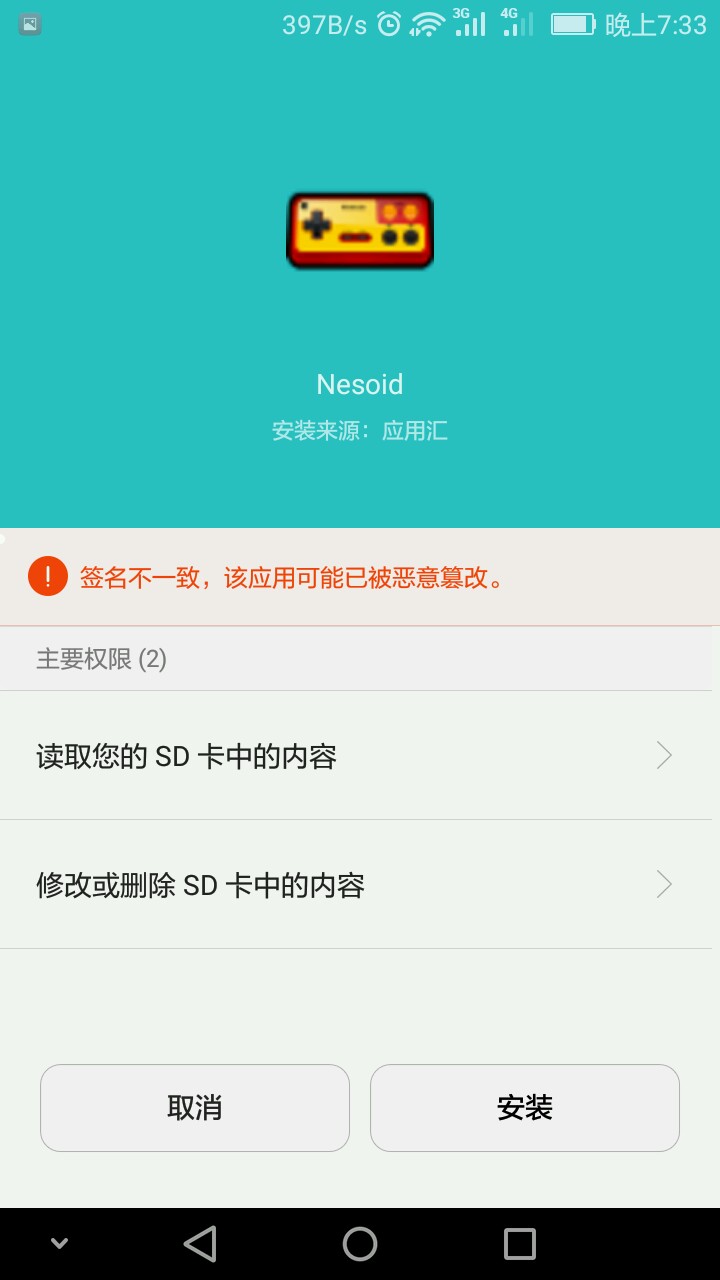The image size is (720, 1280).
Task: Open recent apps from the navigation bar
Action: pyautogui.click(x=520, y=1244)
